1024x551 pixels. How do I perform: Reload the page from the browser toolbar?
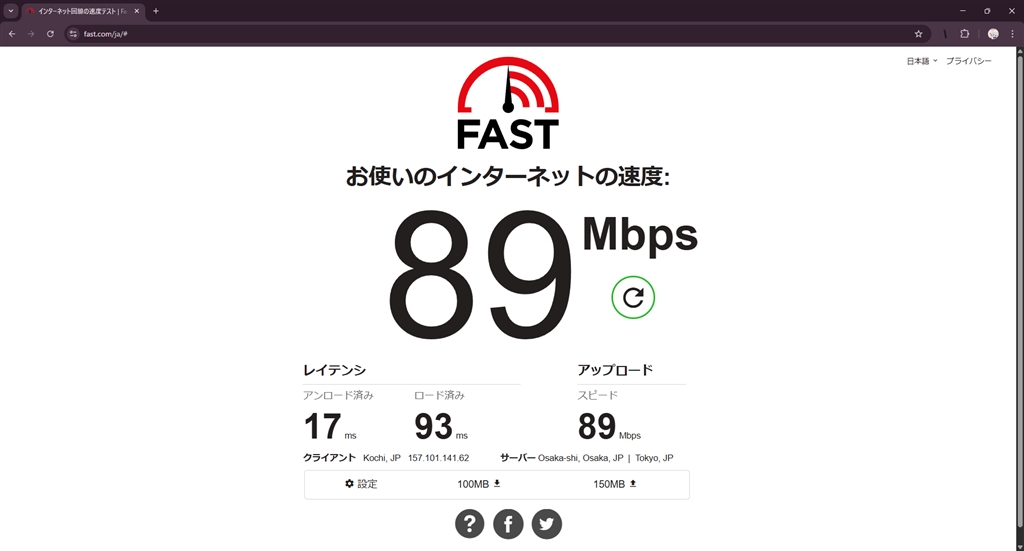click(50, 33)
